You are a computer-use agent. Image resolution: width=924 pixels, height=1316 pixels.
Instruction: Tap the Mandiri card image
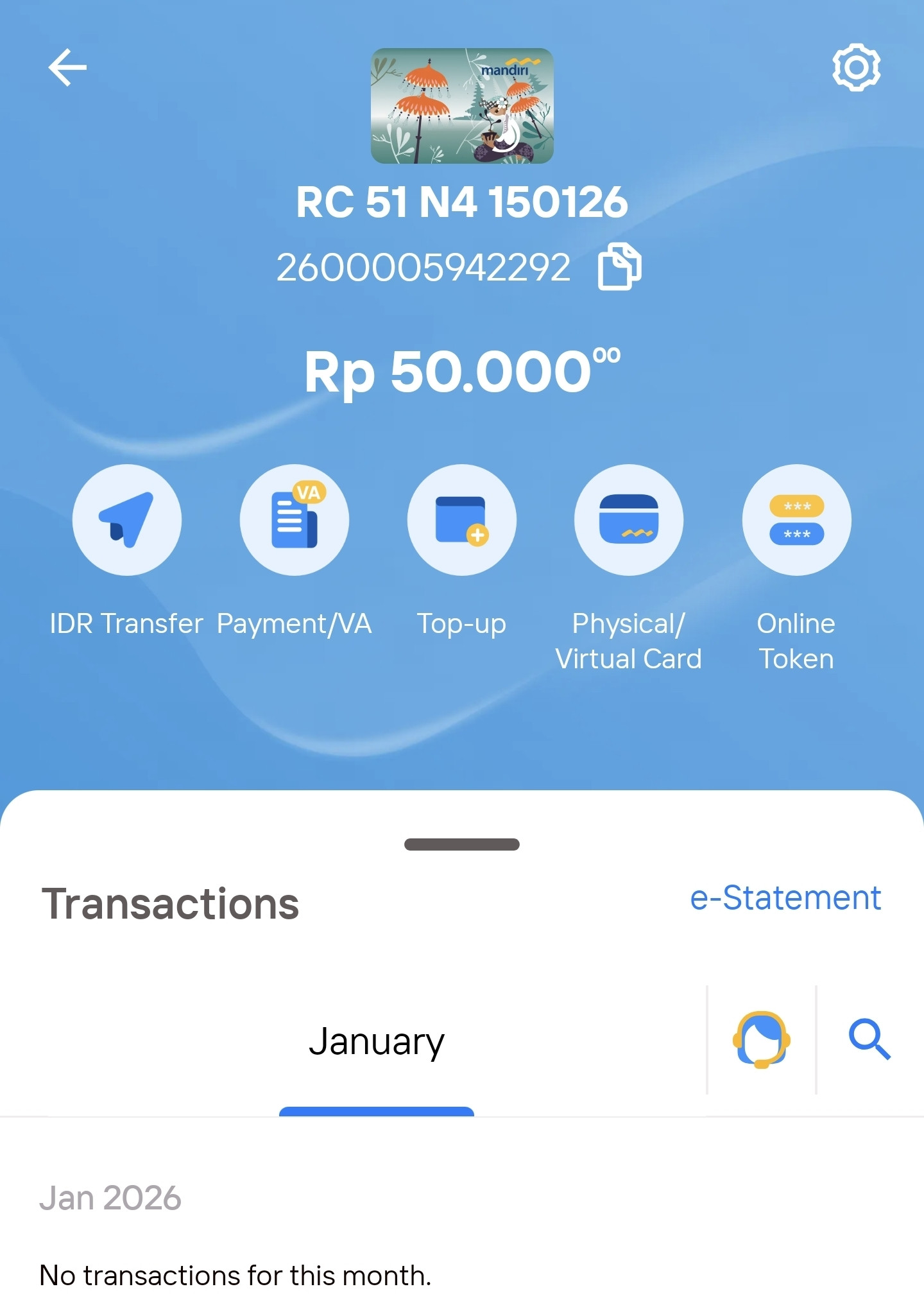(x=462, y=106)
